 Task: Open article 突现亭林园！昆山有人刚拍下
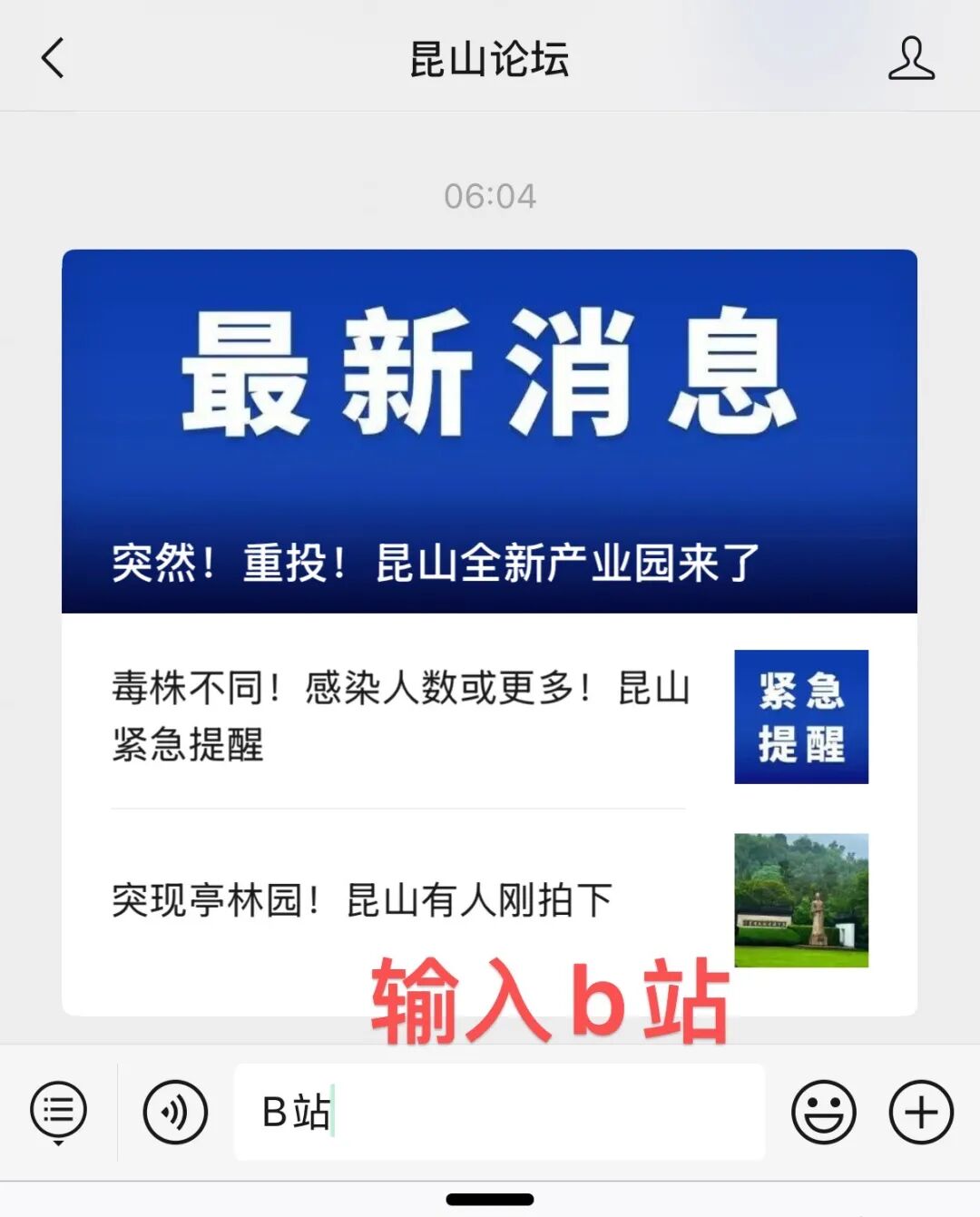(x=363, y=900)
